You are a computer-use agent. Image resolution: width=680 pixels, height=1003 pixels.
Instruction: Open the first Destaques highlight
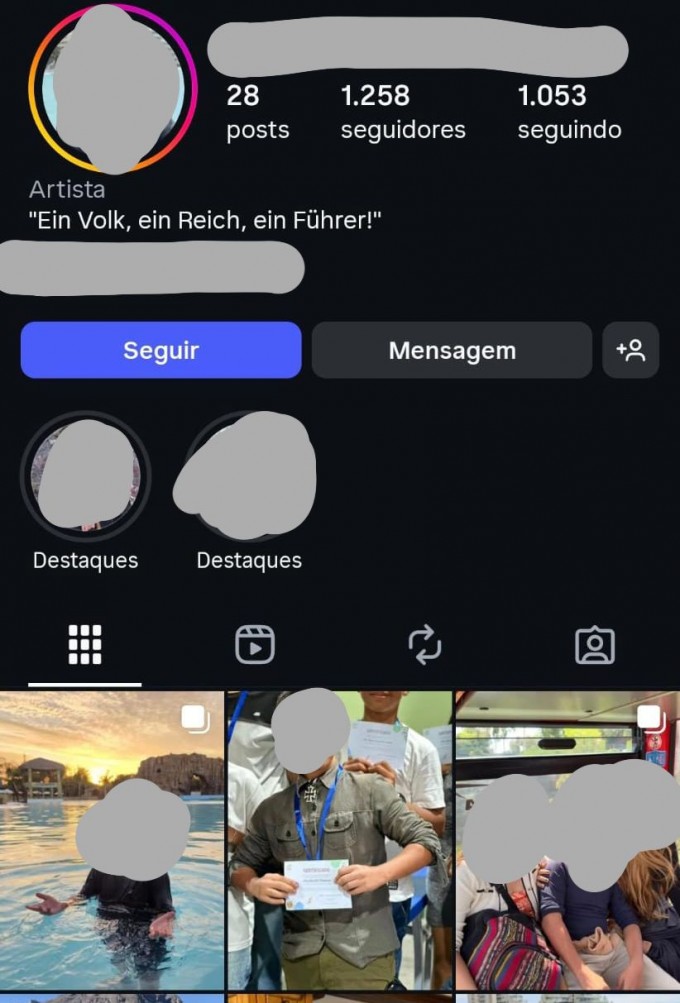click(x=85, y=475)
